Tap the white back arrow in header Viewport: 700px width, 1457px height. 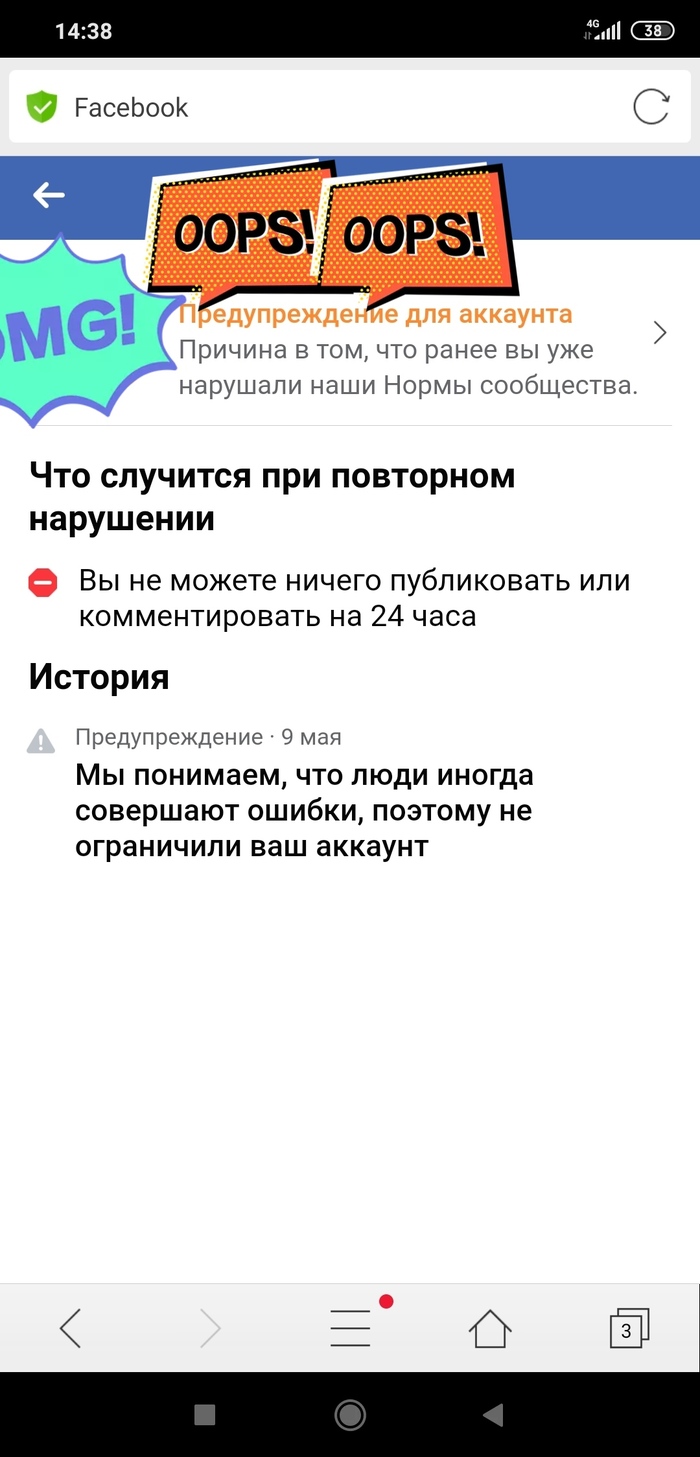tap(49, 195)
